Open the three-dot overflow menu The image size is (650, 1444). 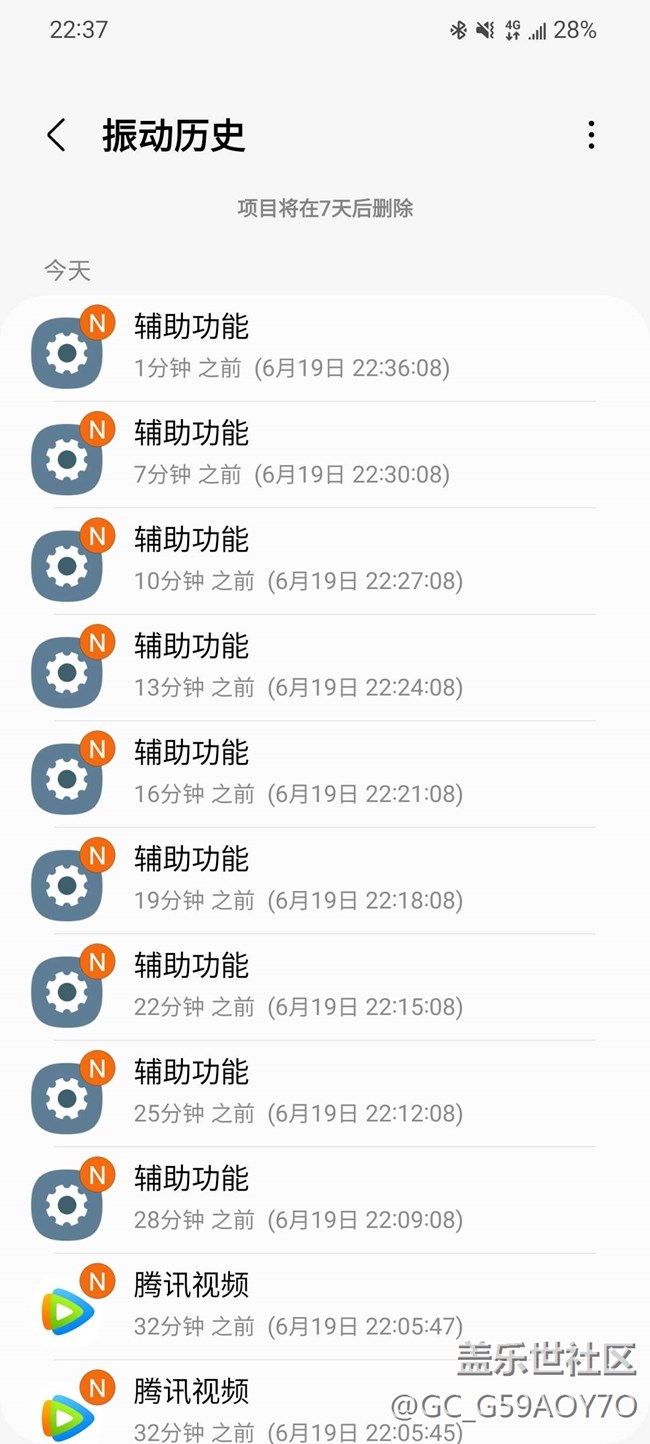point(591,135)
